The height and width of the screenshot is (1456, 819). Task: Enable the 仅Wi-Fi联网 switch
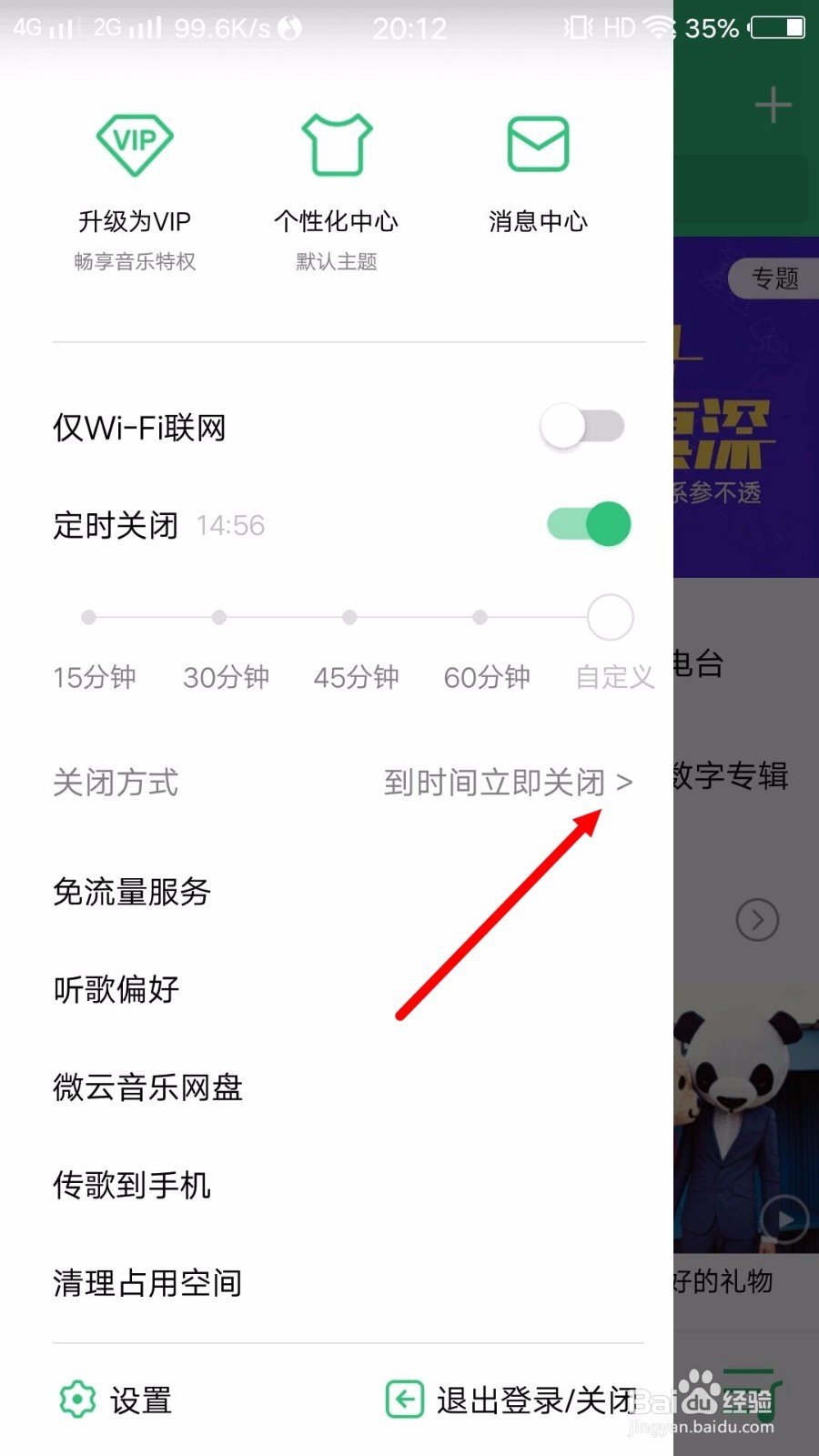pos(582,426)
